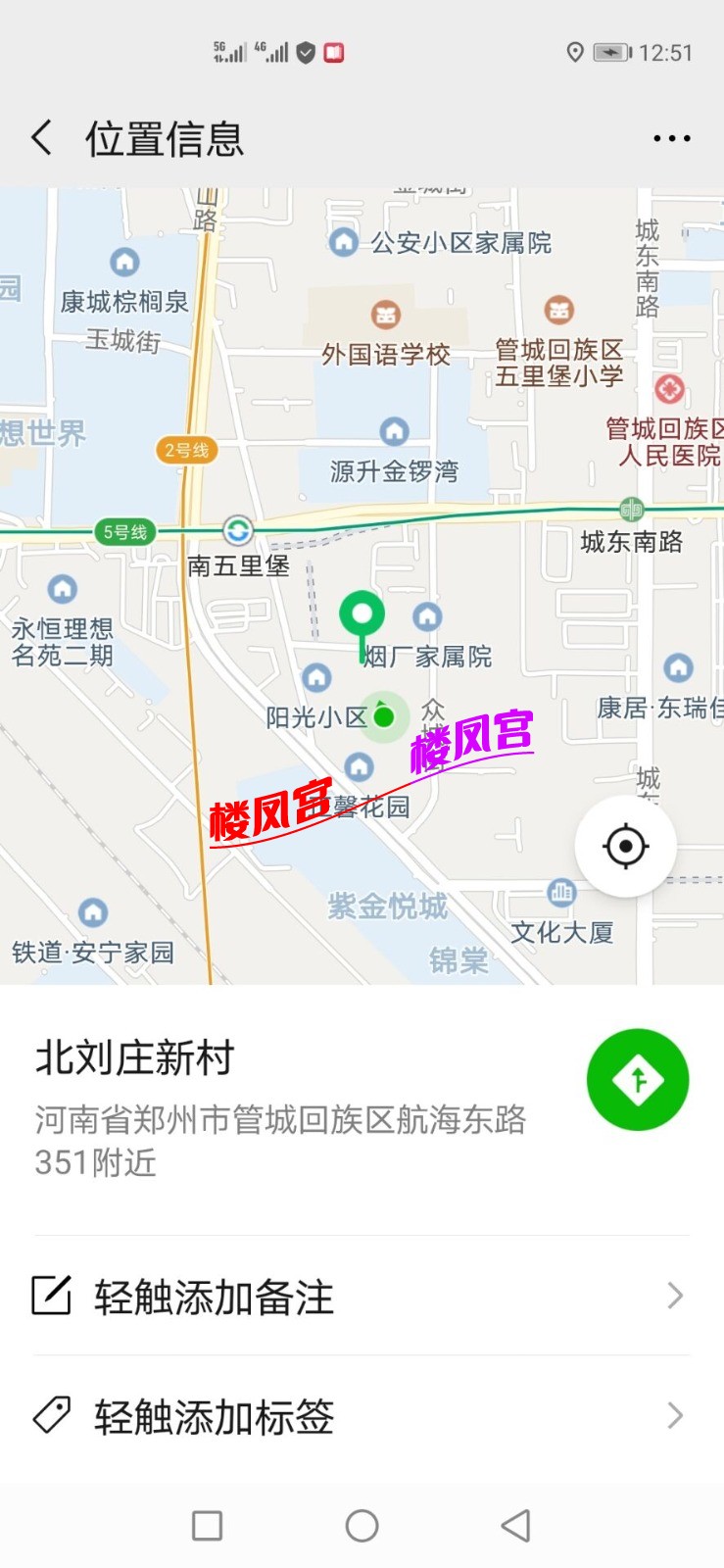
Task: Go back from the 位置信息 screen
Action: click(x=41, y=138)
